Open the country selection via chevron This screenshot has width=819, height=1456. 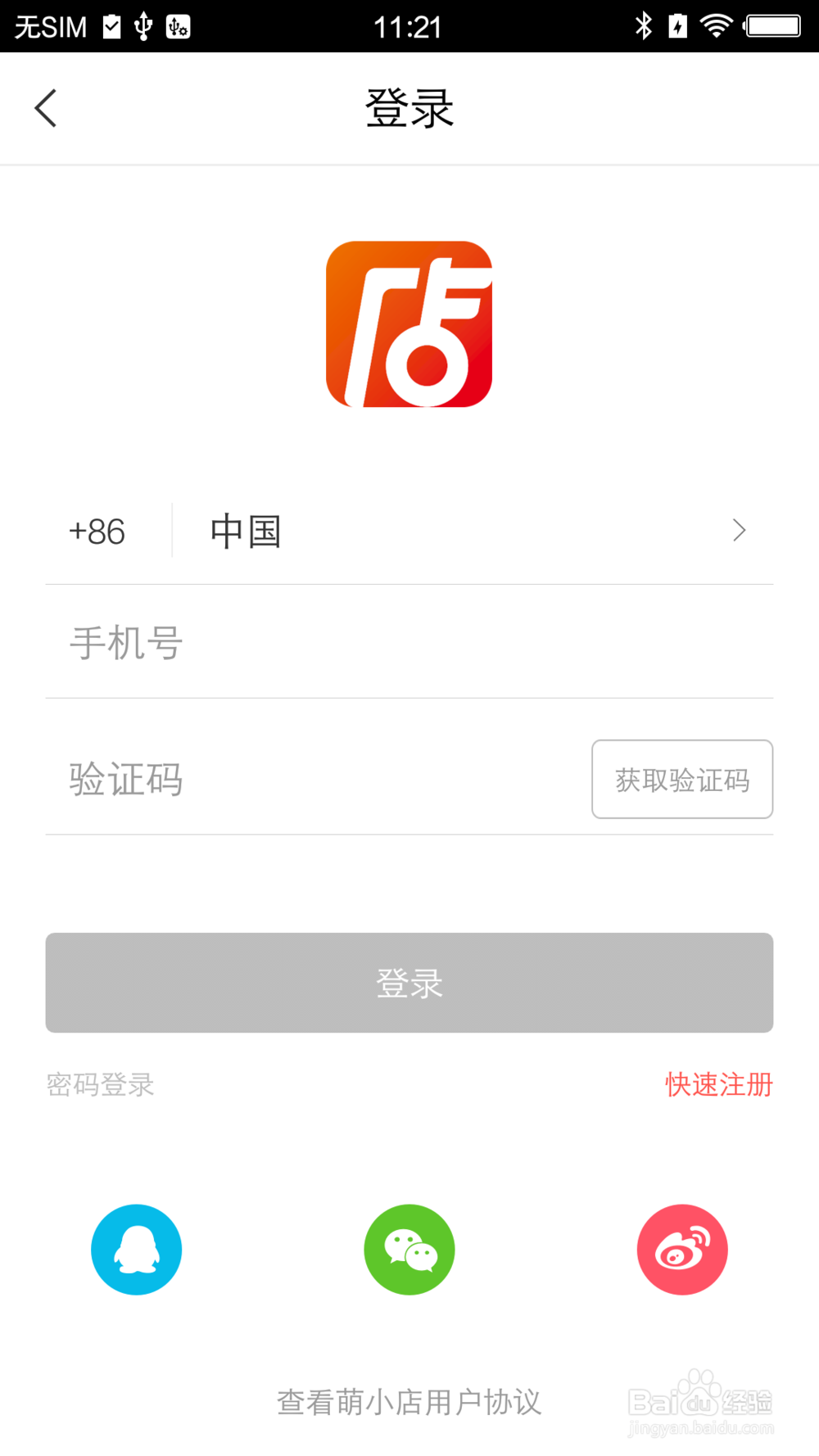(738, 531)
